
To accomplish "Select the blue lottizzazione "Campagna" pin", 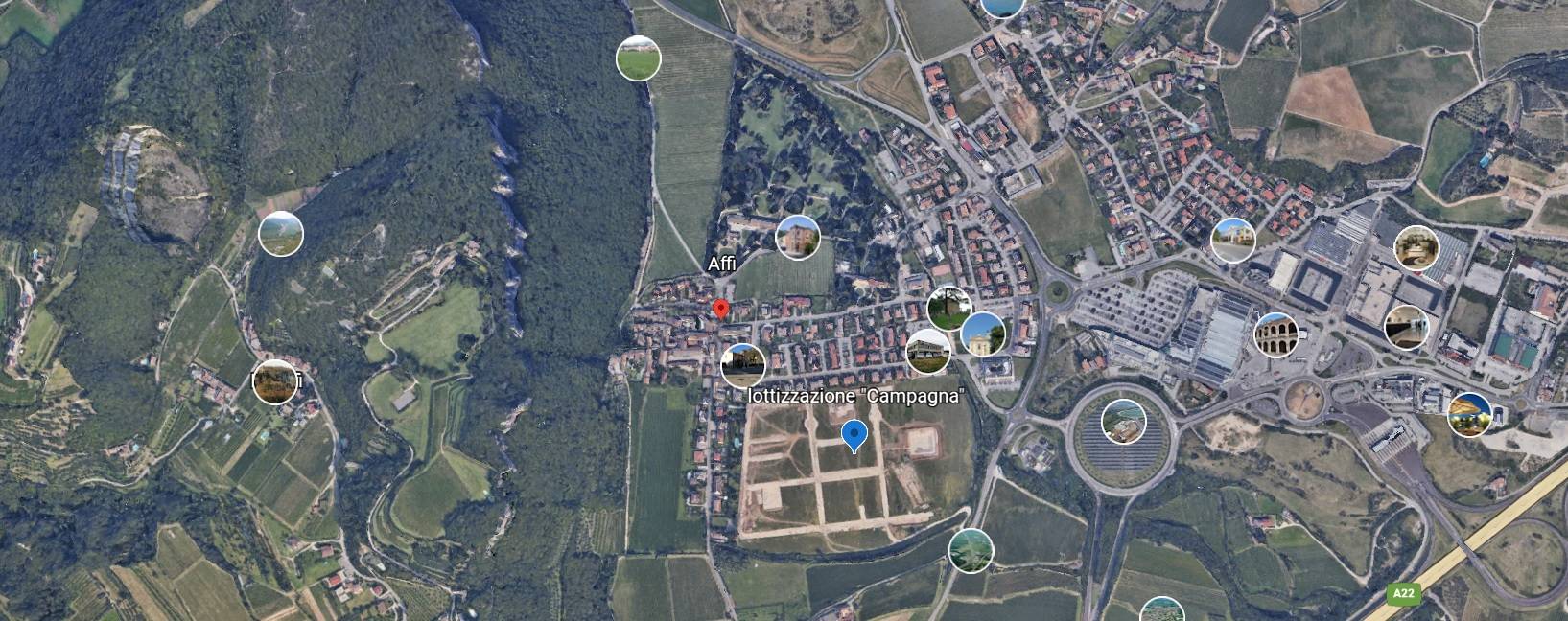I will tap(854, 436).
